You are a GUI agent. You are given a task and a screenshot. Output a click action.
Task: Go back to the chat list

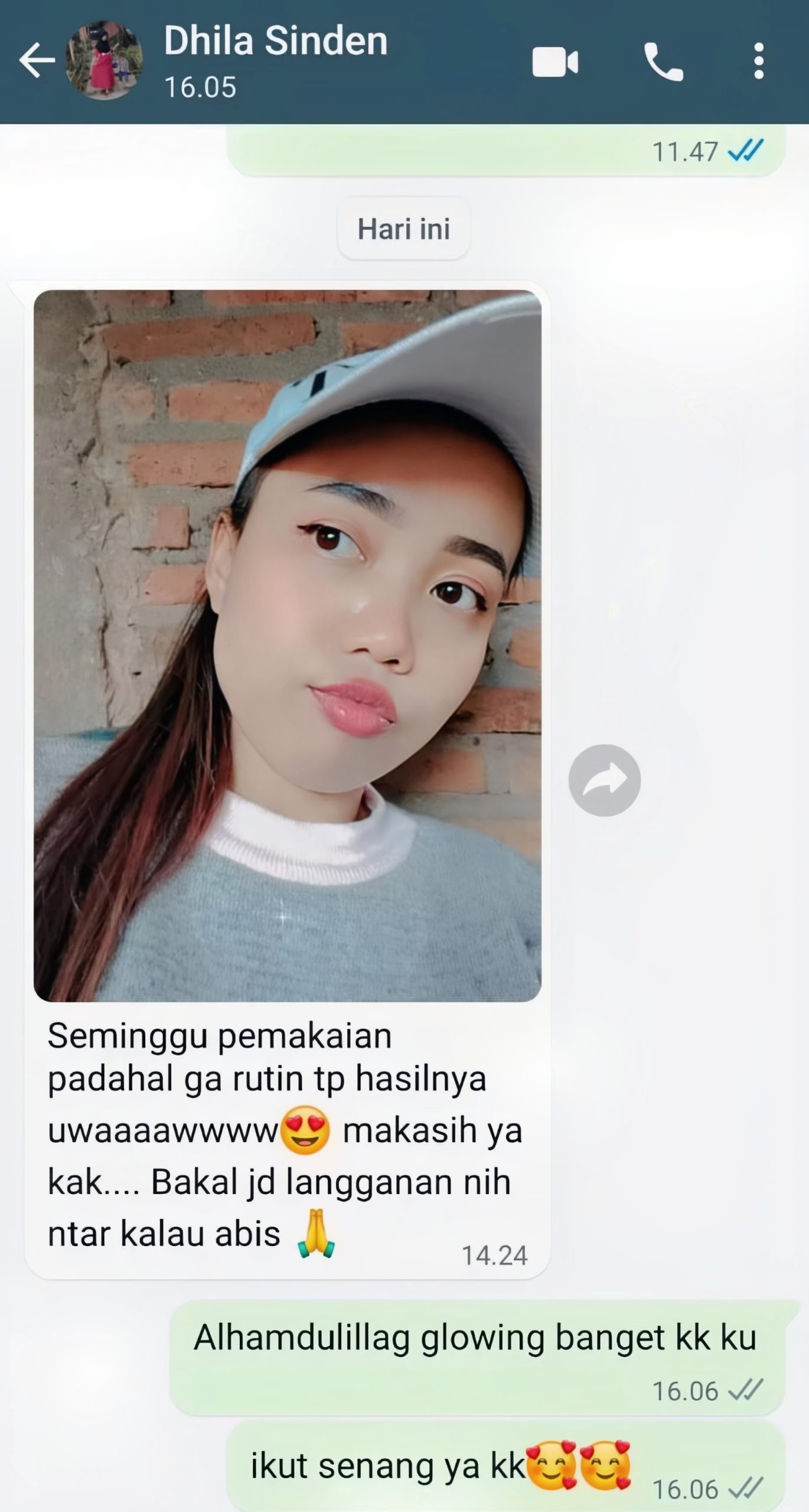(x=35, y=60)
